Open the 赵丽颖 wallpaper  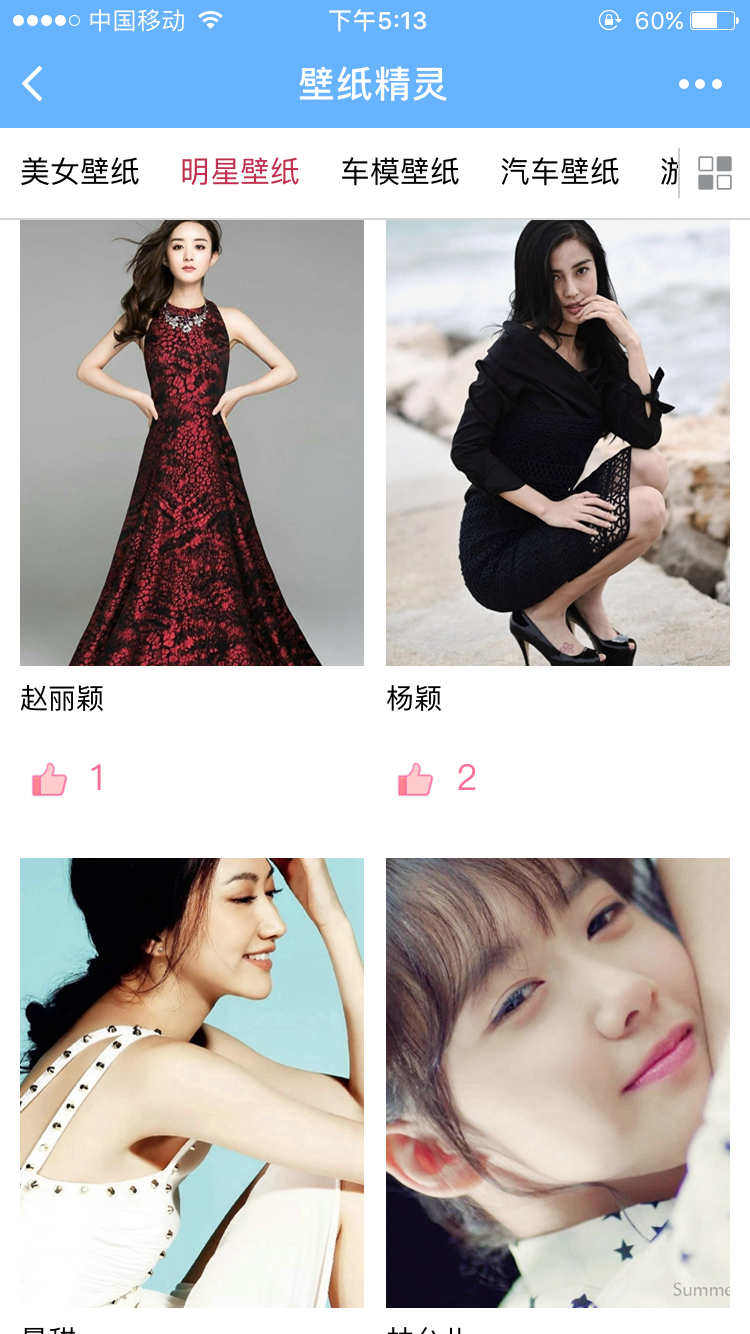(x=192, y=443)
